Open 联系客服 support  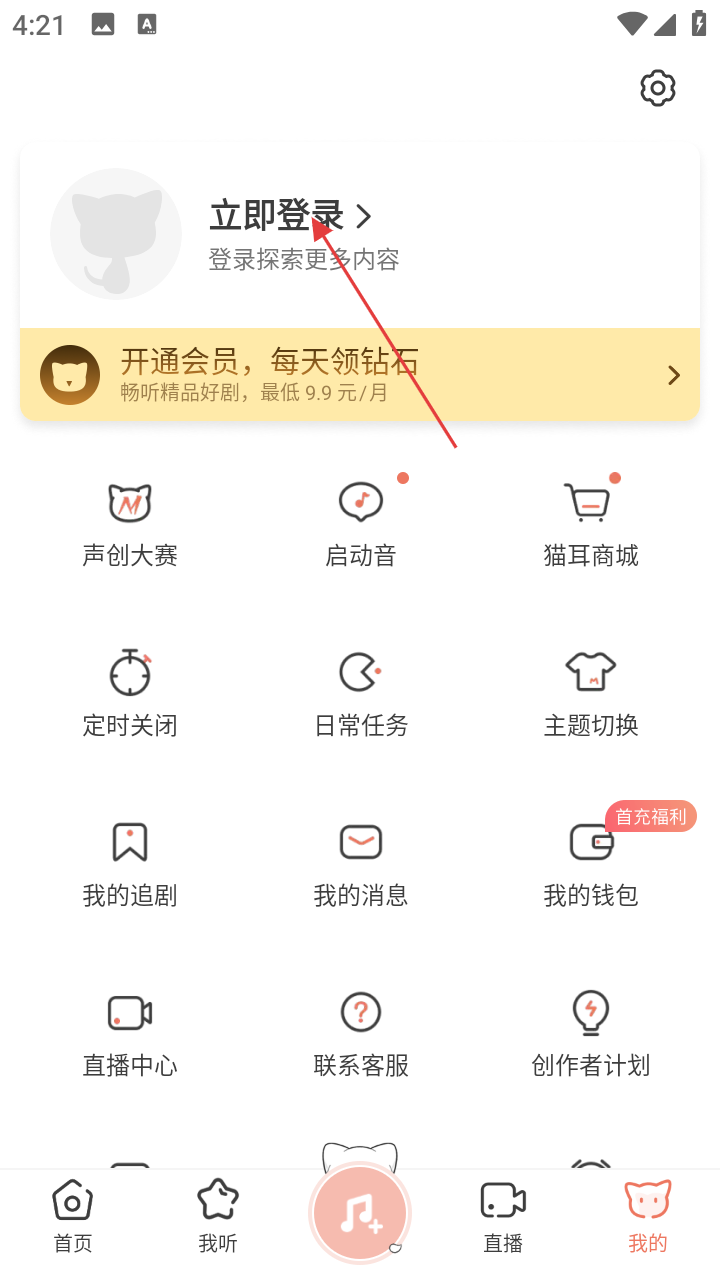click(361, 1034)
